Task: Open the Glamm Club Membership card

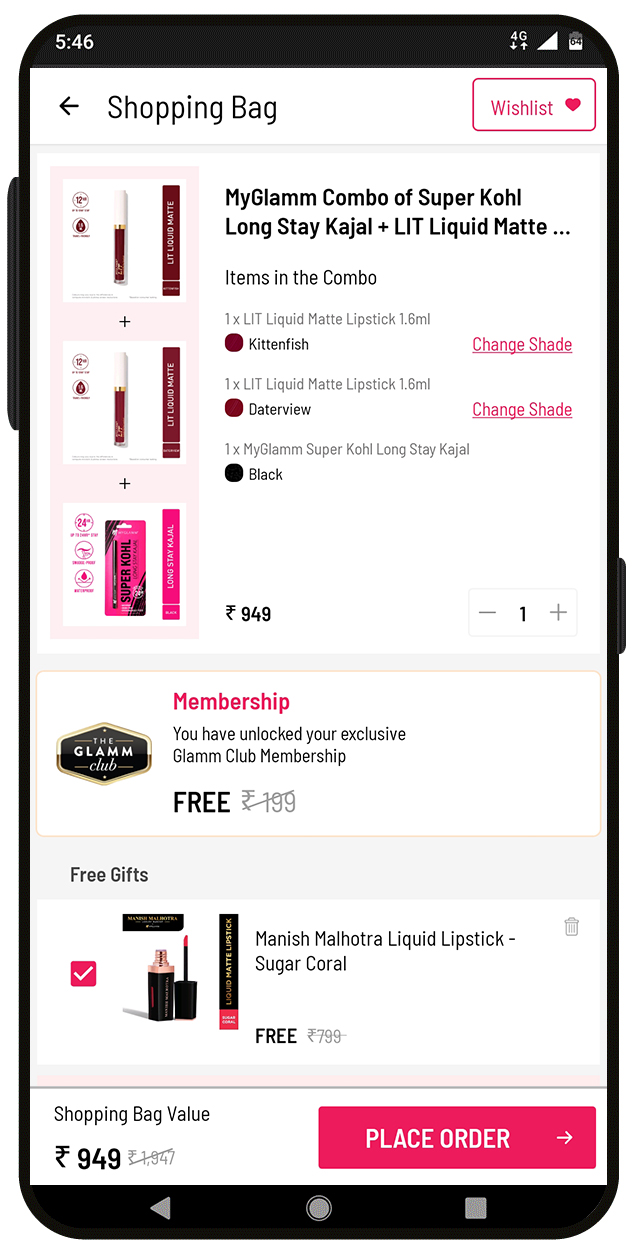Action: 318,754
